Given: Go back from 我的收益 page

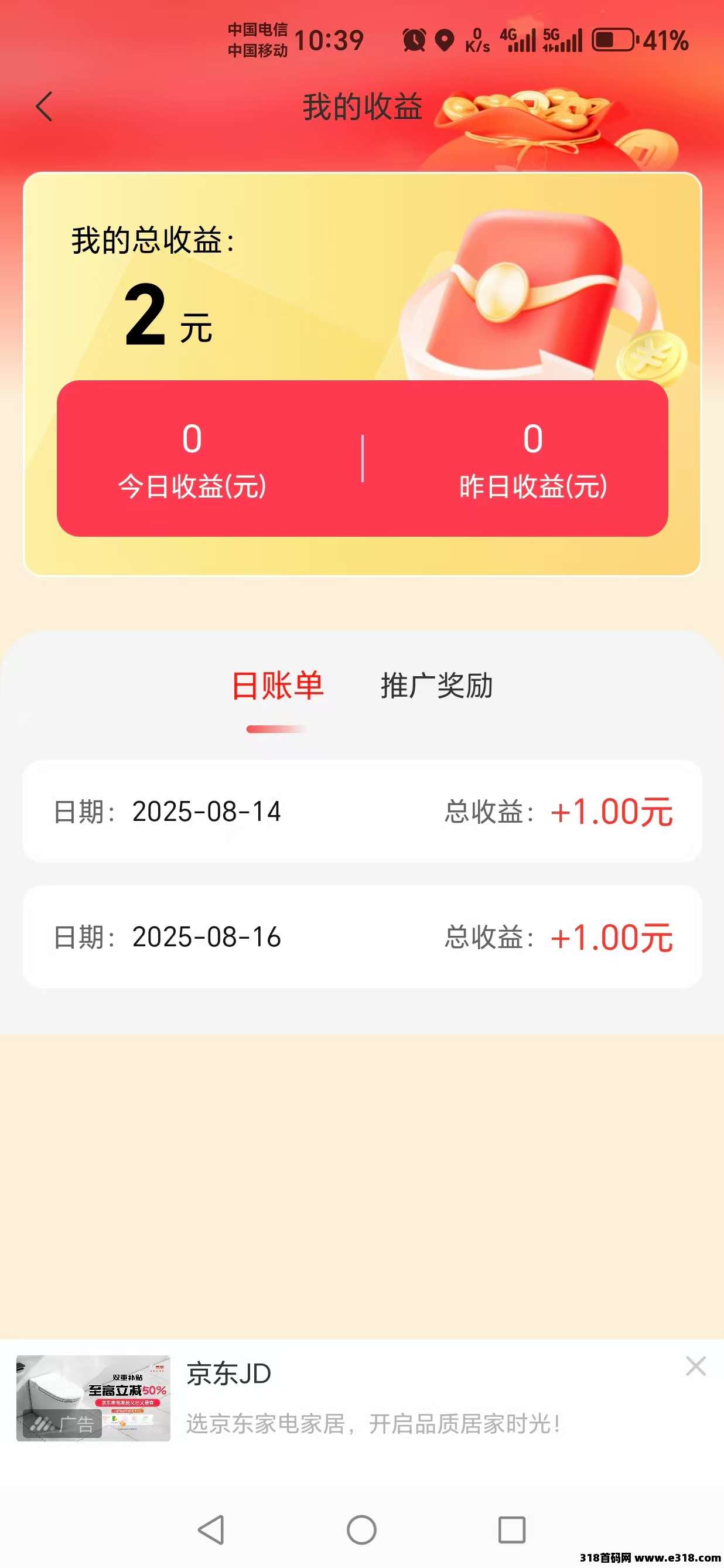Looking at the screenshot, I should click(45, 107).
